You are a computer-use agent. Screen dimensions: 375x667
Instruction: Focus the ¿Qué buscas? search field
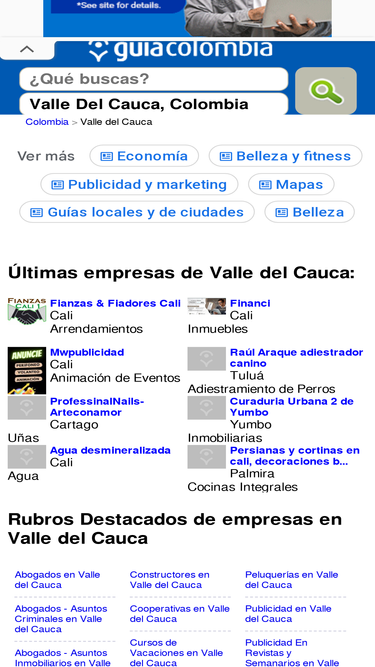click(x=153, y=79)
